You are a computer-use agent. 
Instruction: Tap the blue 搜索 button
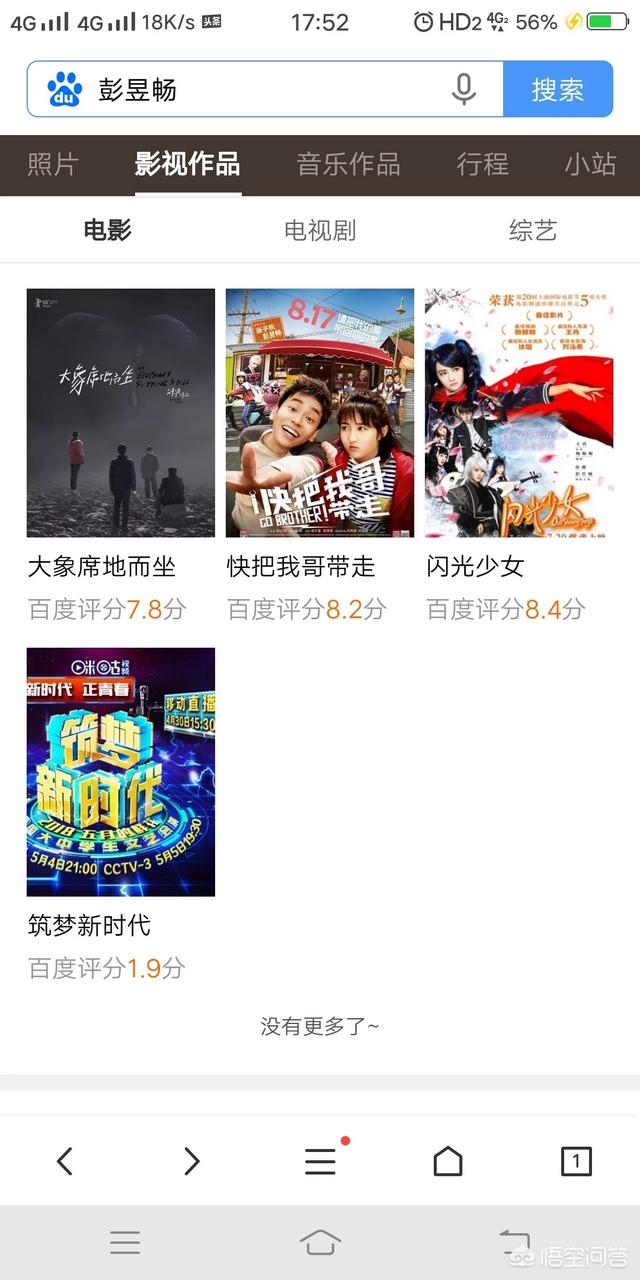(x=557, y=90)
